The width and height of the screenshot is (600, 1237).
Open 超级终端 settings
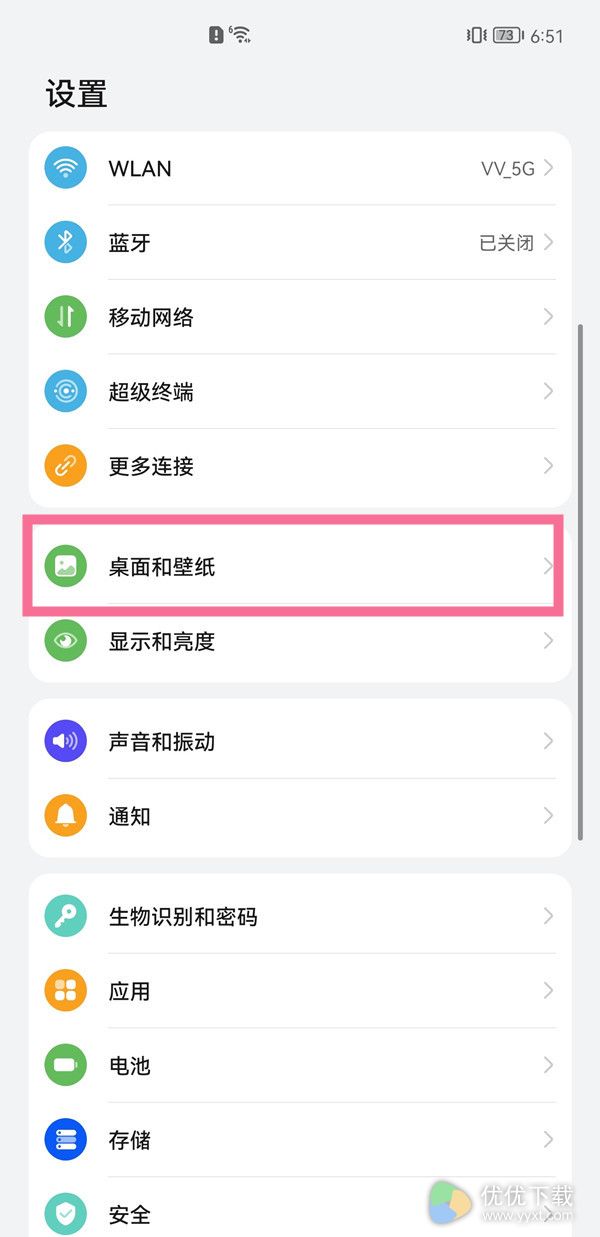(300, 391)
